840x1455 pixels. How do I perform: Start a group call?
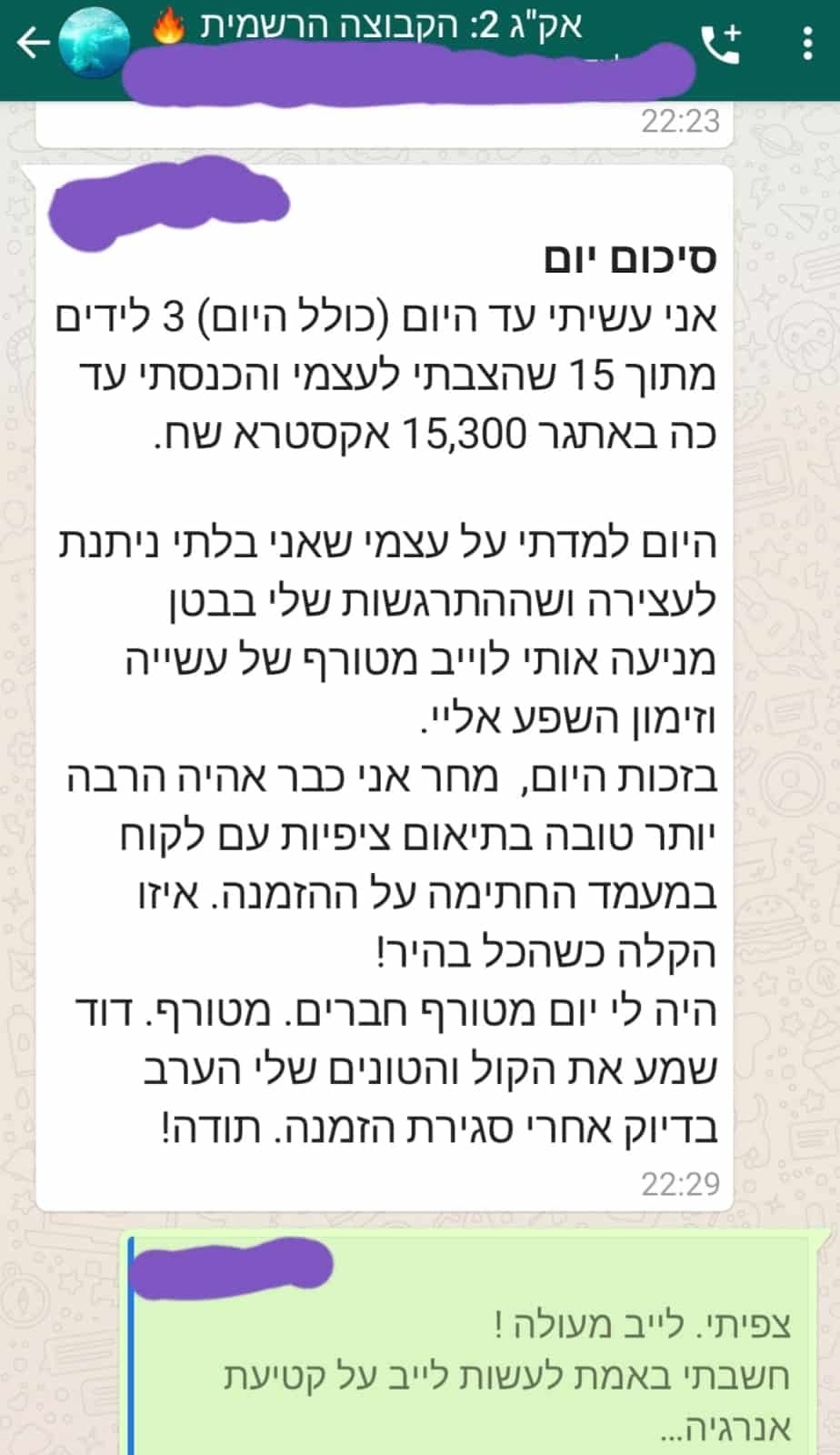[721, 44]
